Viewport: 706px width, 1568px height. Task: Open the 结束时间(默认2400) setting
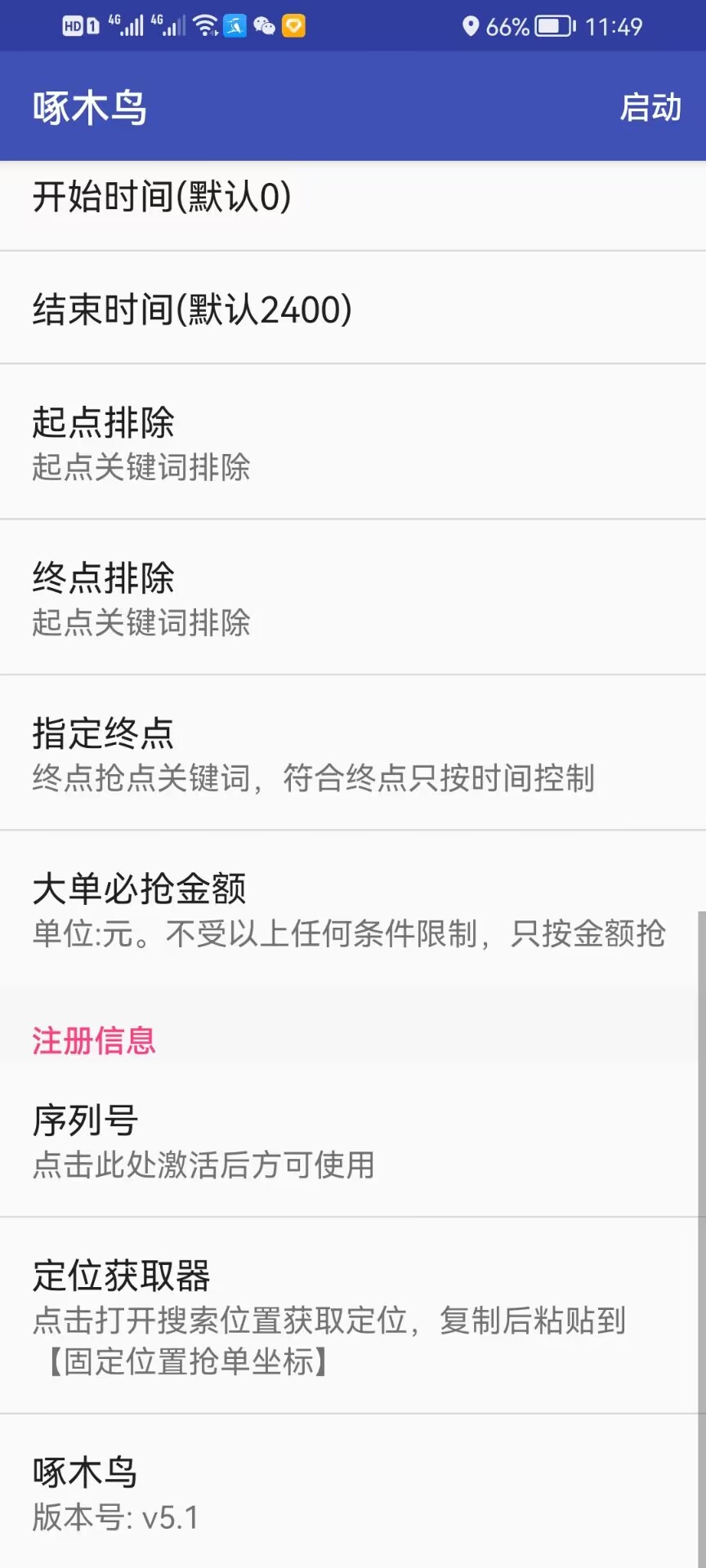point(353,308)
